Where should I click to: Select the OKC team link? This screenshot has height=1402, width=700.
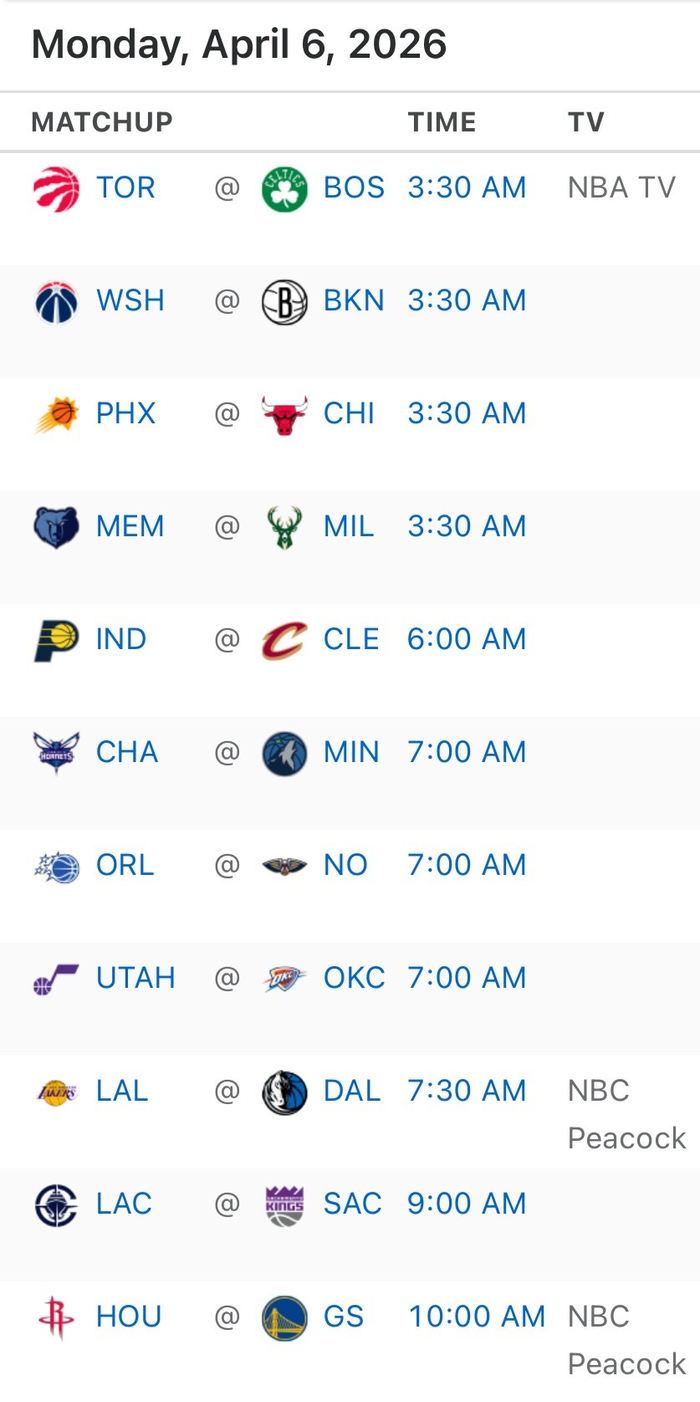pos(354,979)
